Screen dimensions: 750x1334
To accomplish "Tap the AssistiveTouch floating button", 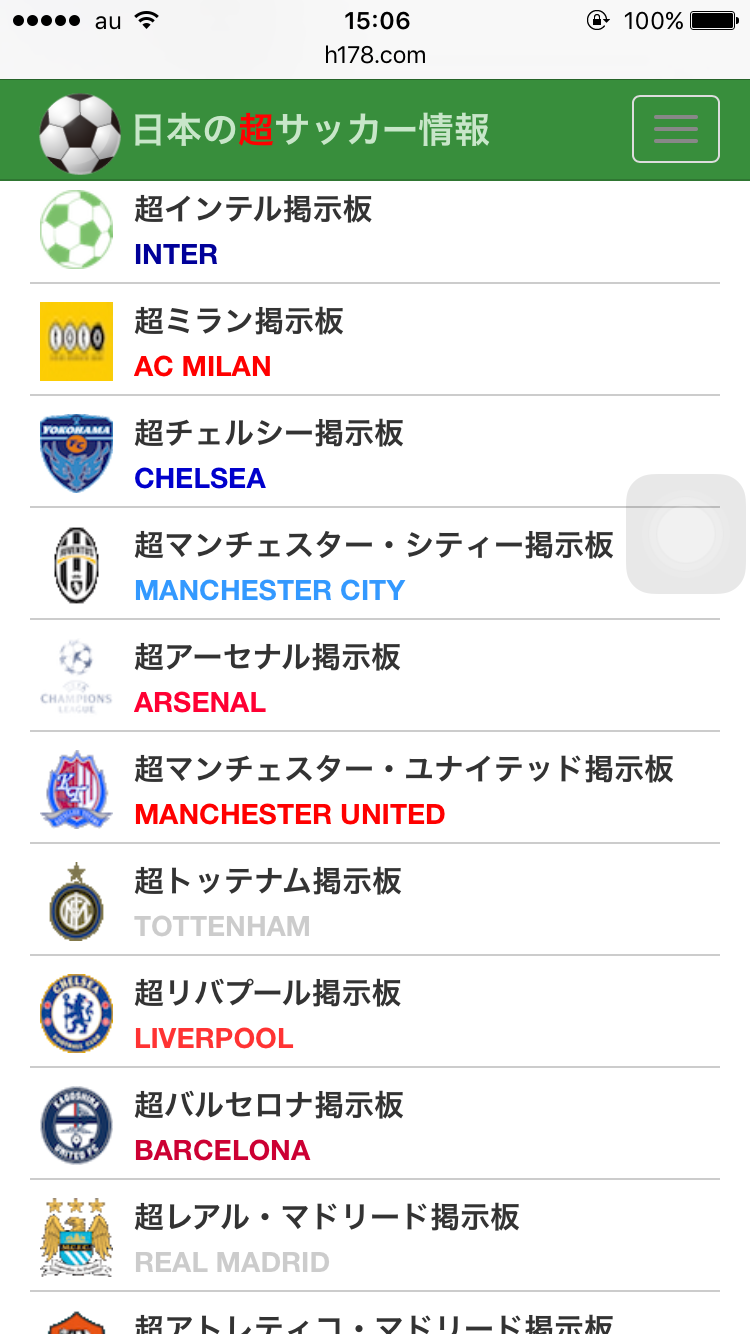I will click(686, 534).
